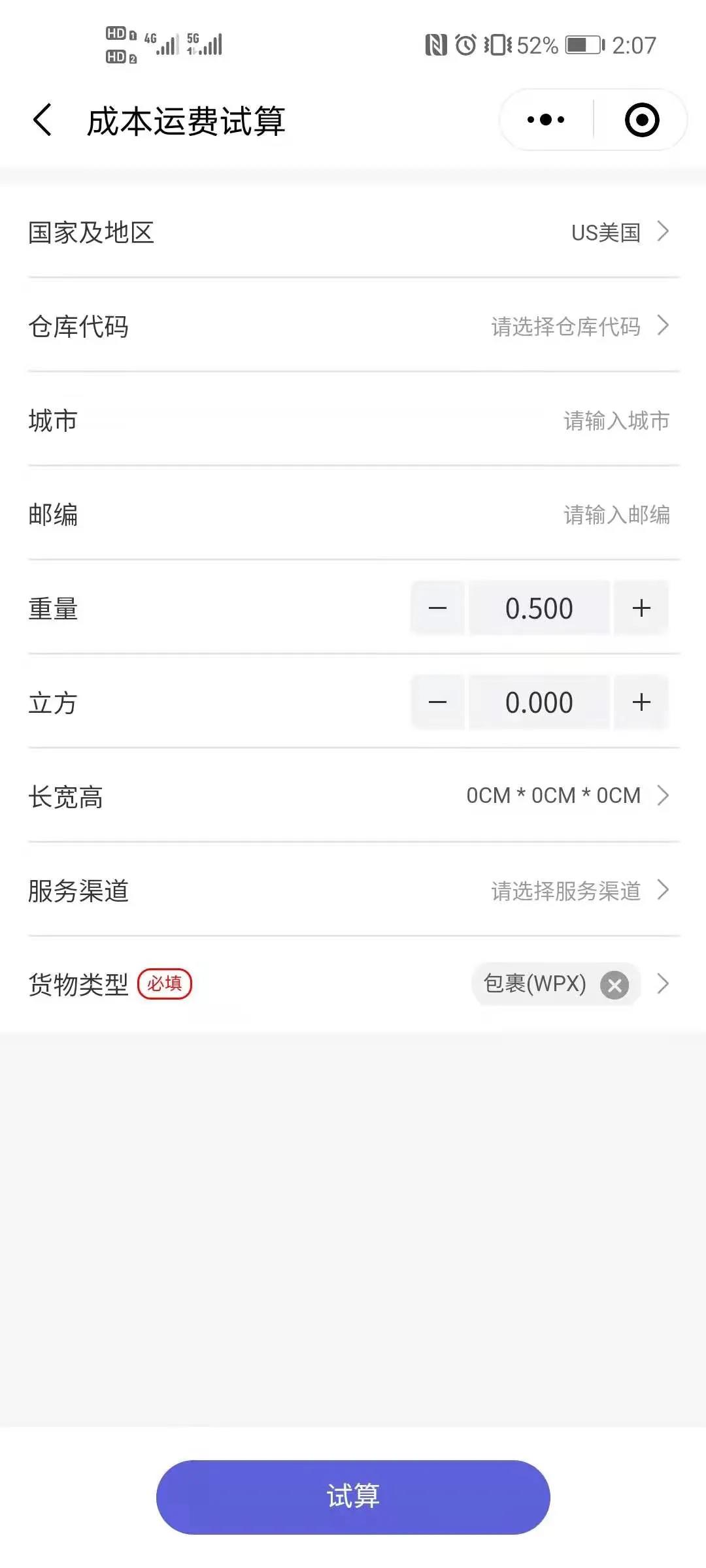This screenshot has height=1568, width=706.
Task: Select the 包裹(WPX) cargo tag
Action: click(x=536, y=985)
